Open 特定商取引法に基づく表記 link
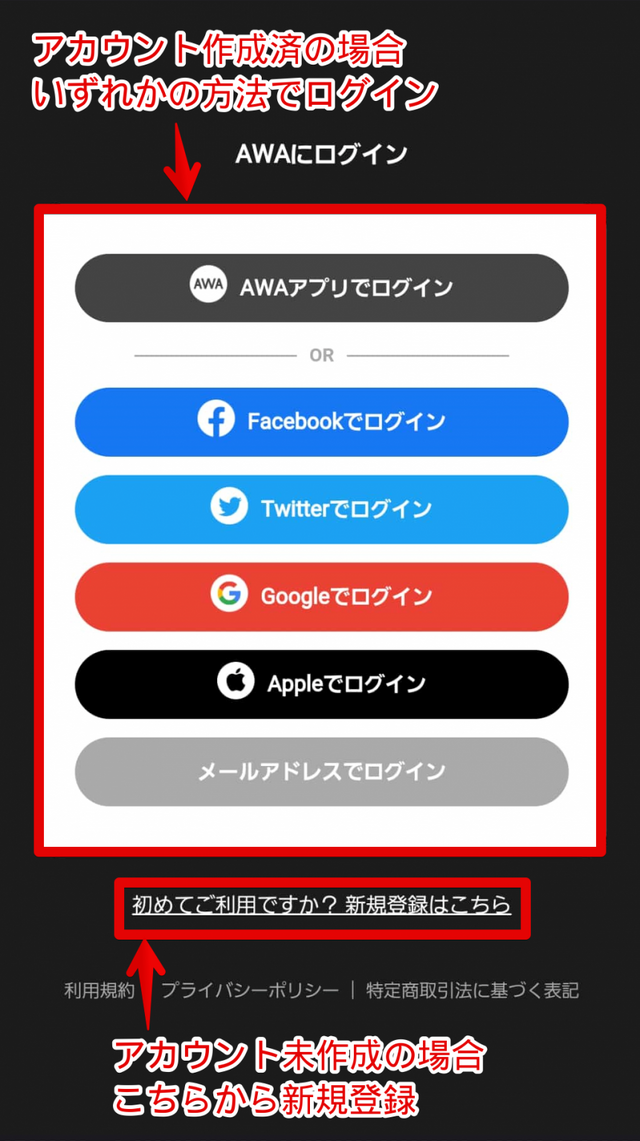Viewport: 640px width, 1141px height. (x=472, y=991)
